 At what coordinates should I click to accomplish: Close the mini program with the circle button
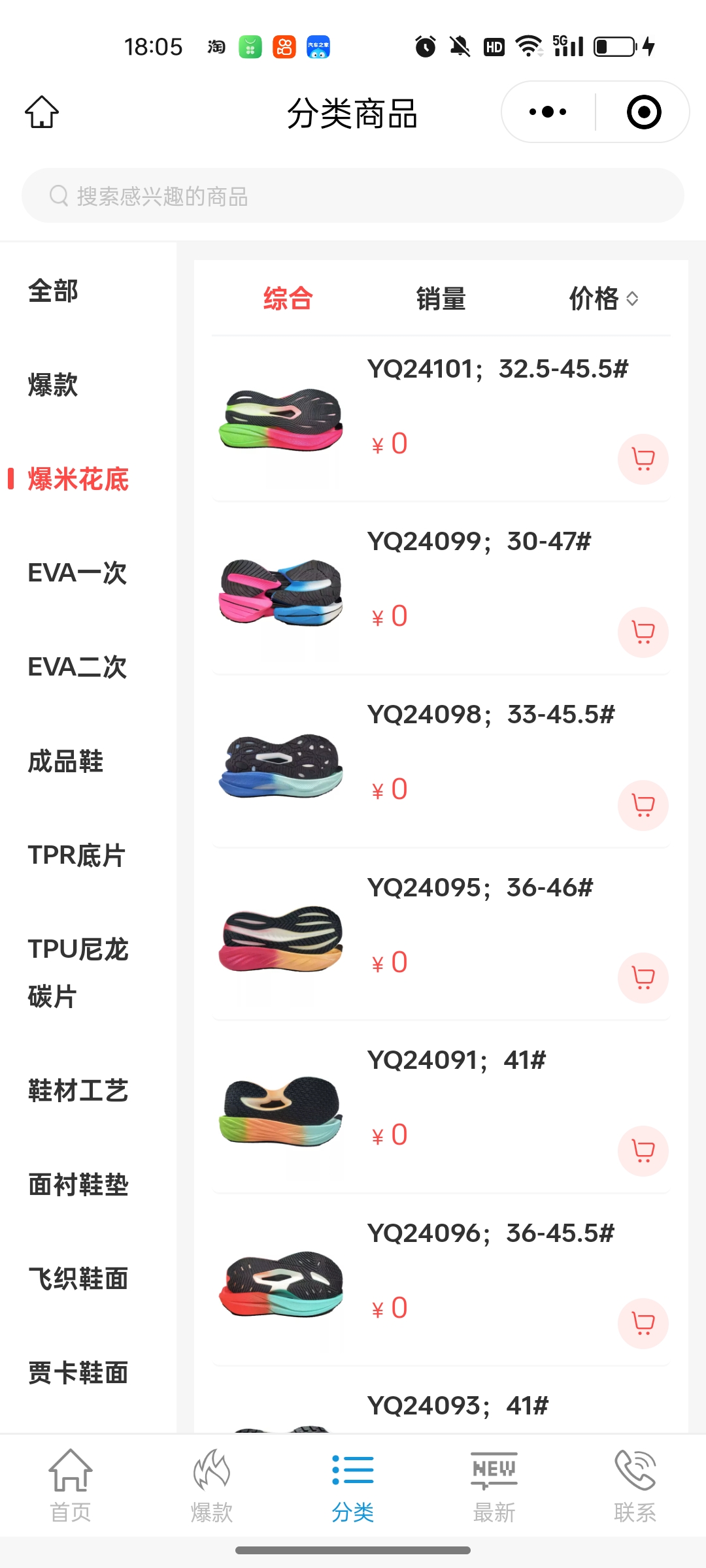point(643,112)
